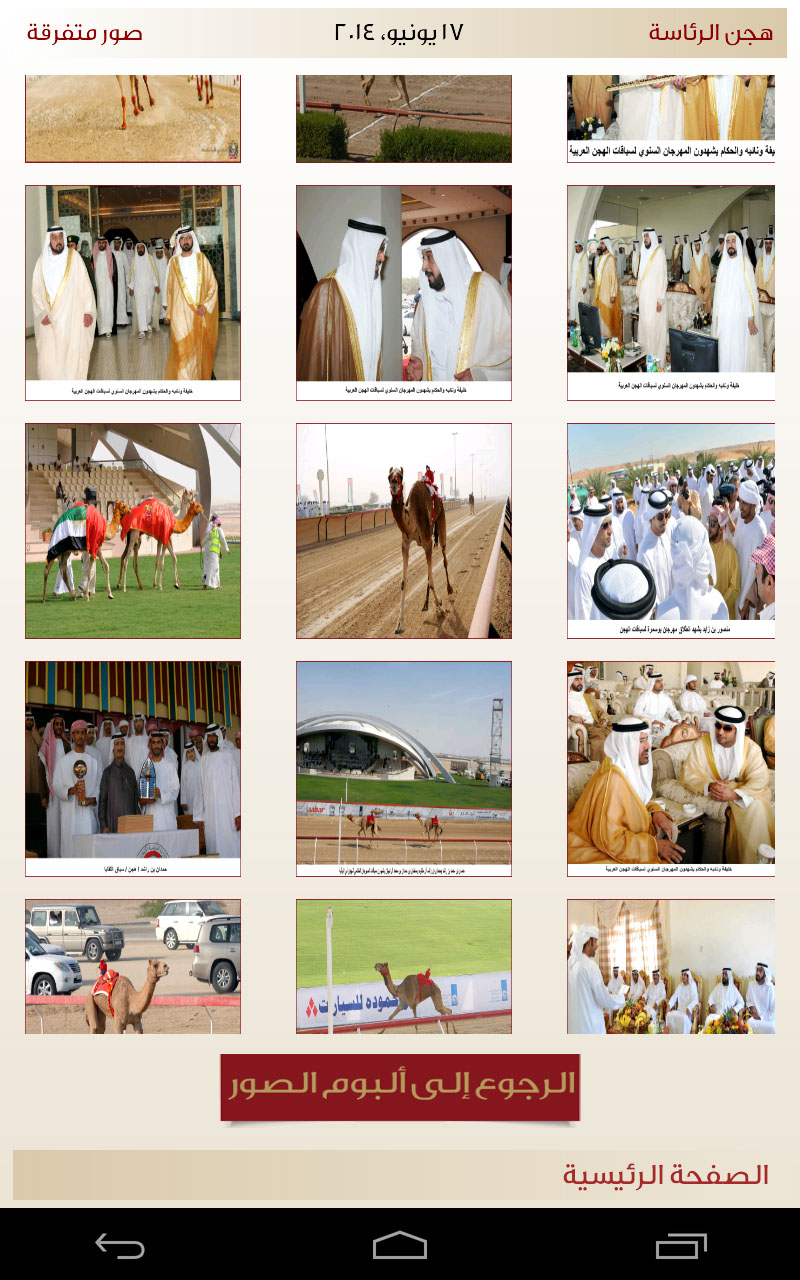Open photo of two seated men on sofas
Viewport: 800px width, 1280px height.
coord(671,769)
